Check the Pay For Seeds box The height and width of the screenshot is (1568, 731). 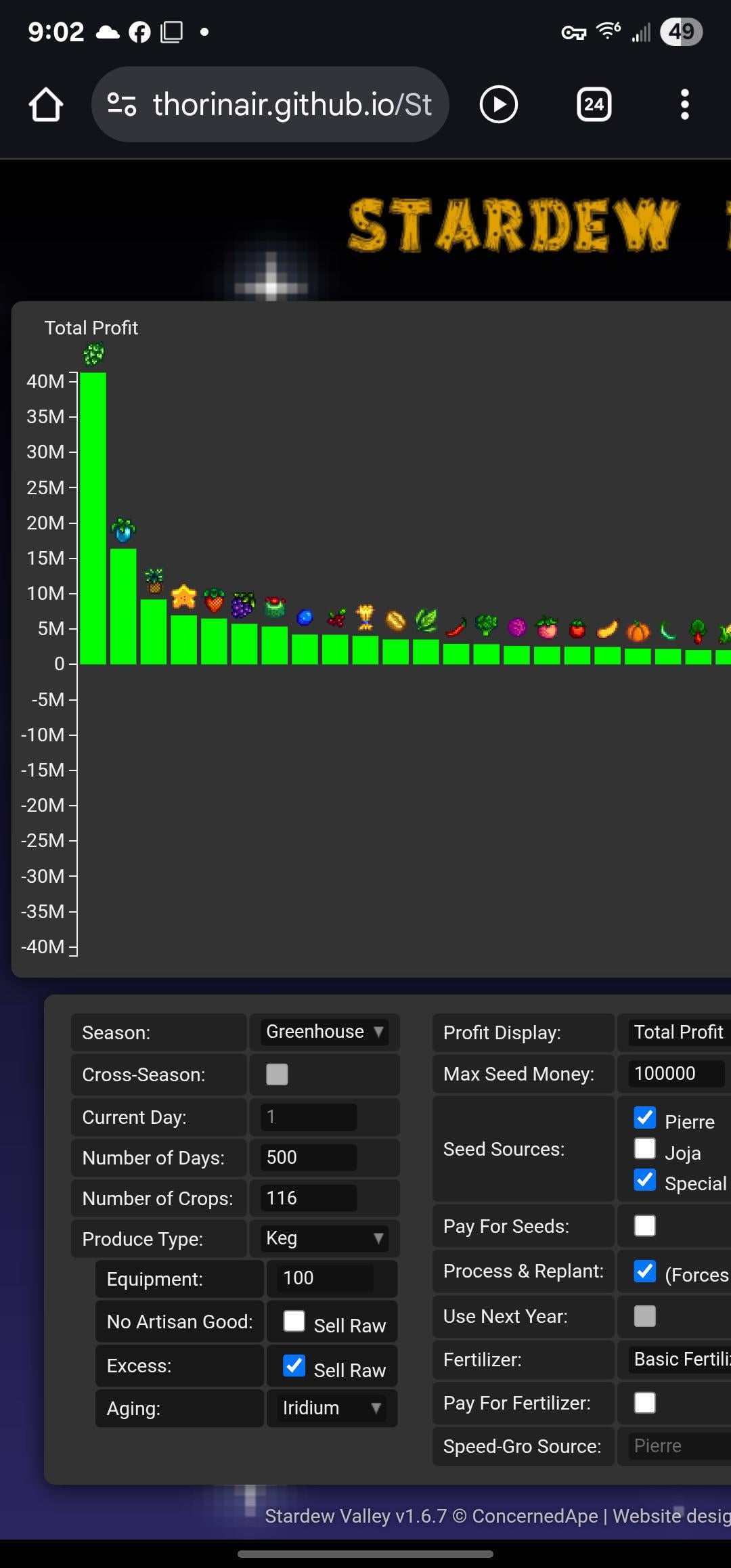pyautogui.click(x=644, y=1225)
